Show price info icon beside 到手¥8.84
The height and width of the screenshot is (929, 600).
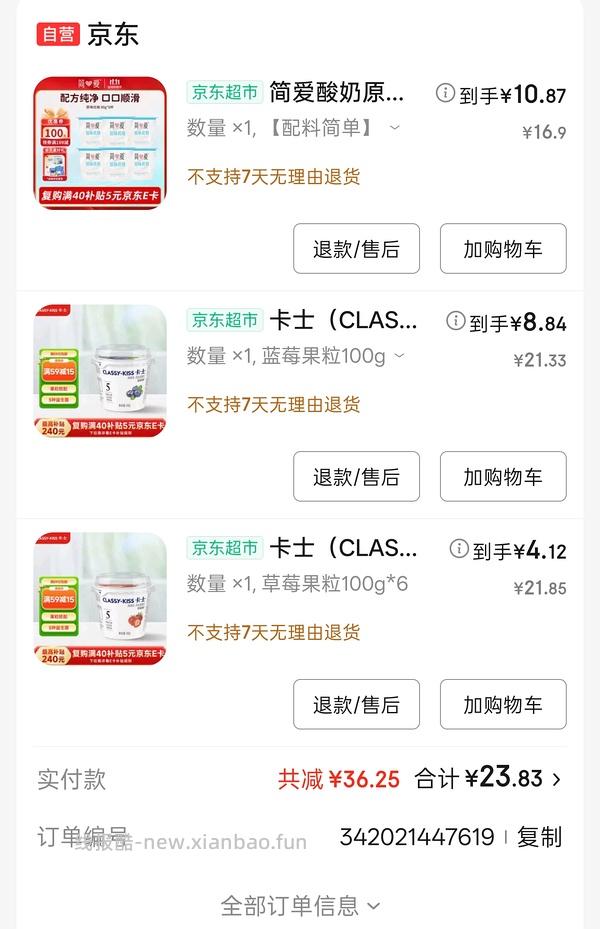coord(455,321)
